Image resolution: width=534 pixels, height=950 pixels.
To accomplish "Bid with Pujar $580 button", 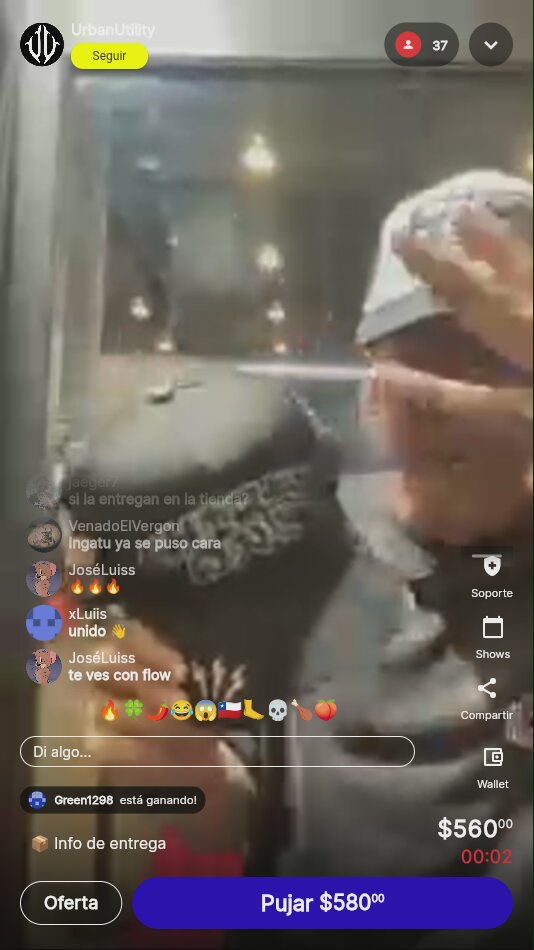I will click(322, 903).
